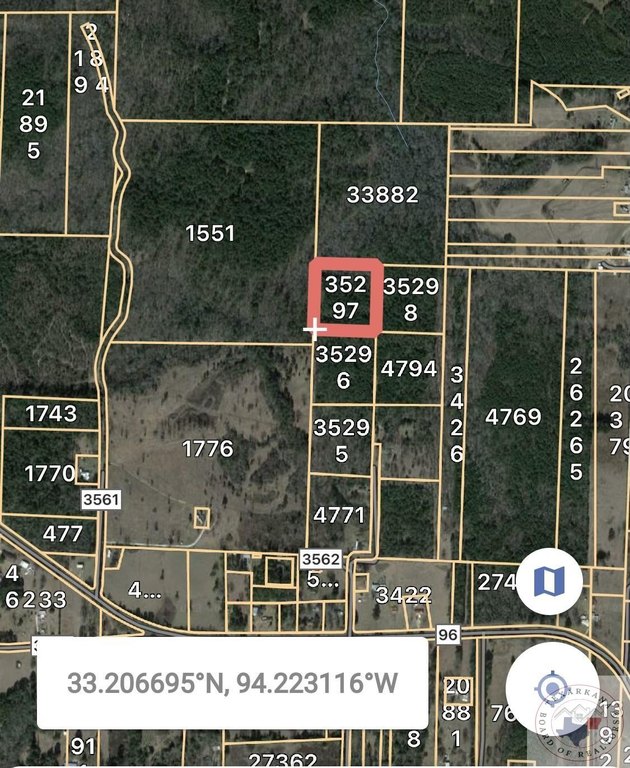Center map on current location
Screen dimensions: 630x768
pos(552,688)
